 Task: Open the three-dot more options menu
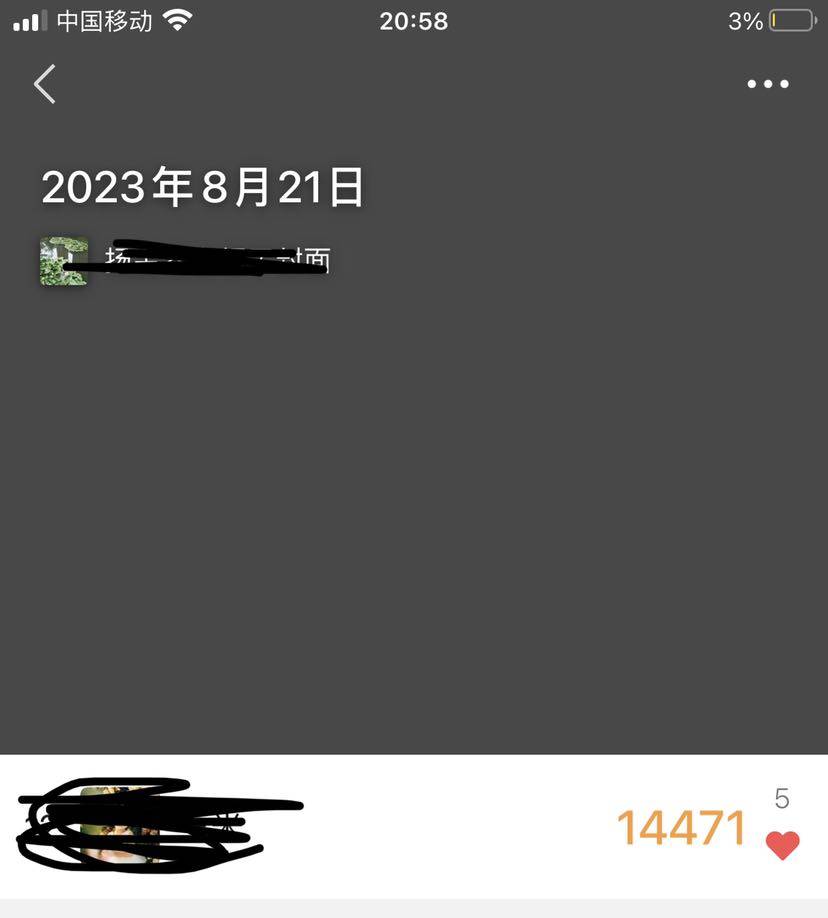coord(768,84)
